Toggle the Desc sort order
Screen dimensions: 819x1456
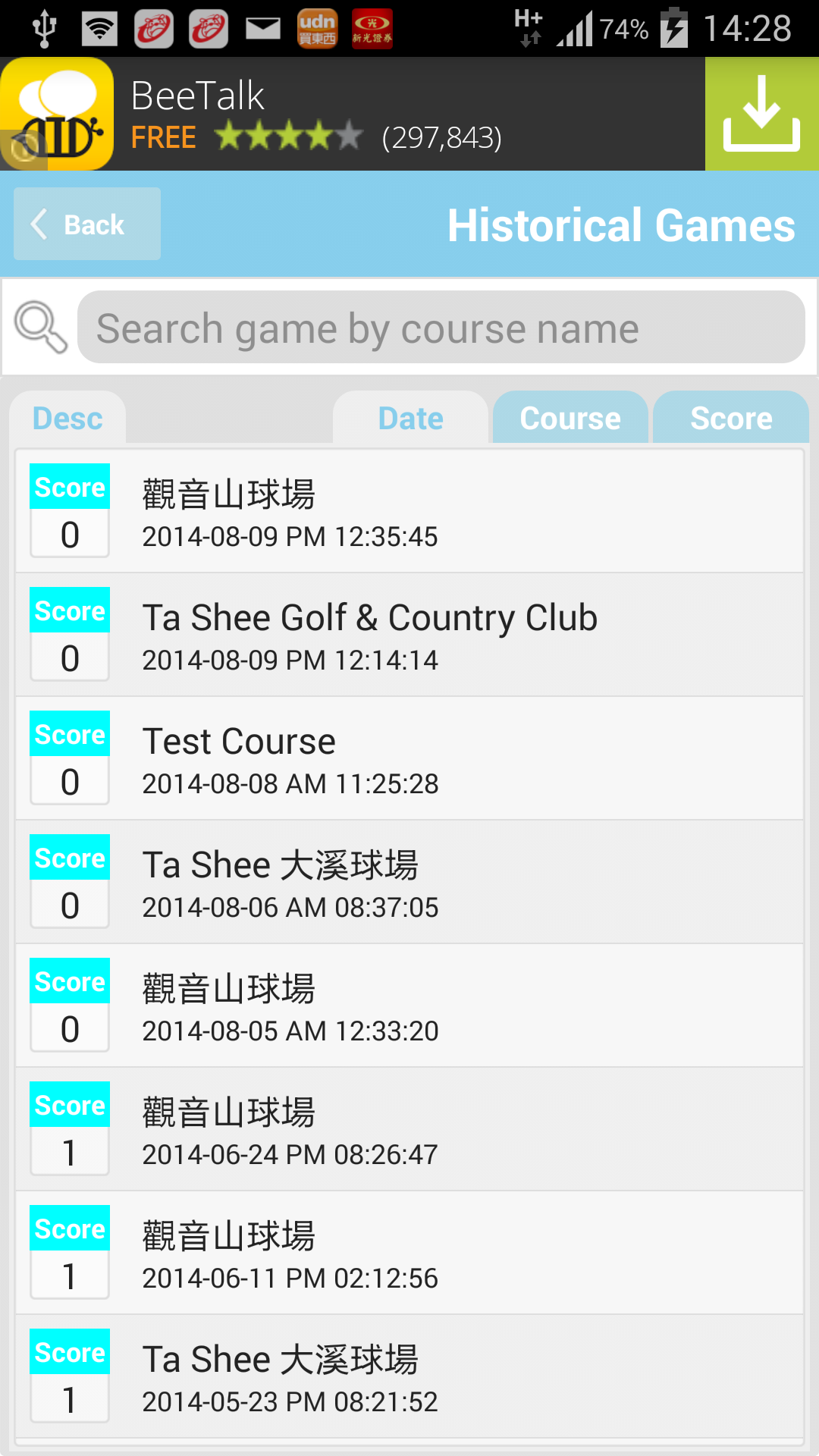click(x=67, y=418)
